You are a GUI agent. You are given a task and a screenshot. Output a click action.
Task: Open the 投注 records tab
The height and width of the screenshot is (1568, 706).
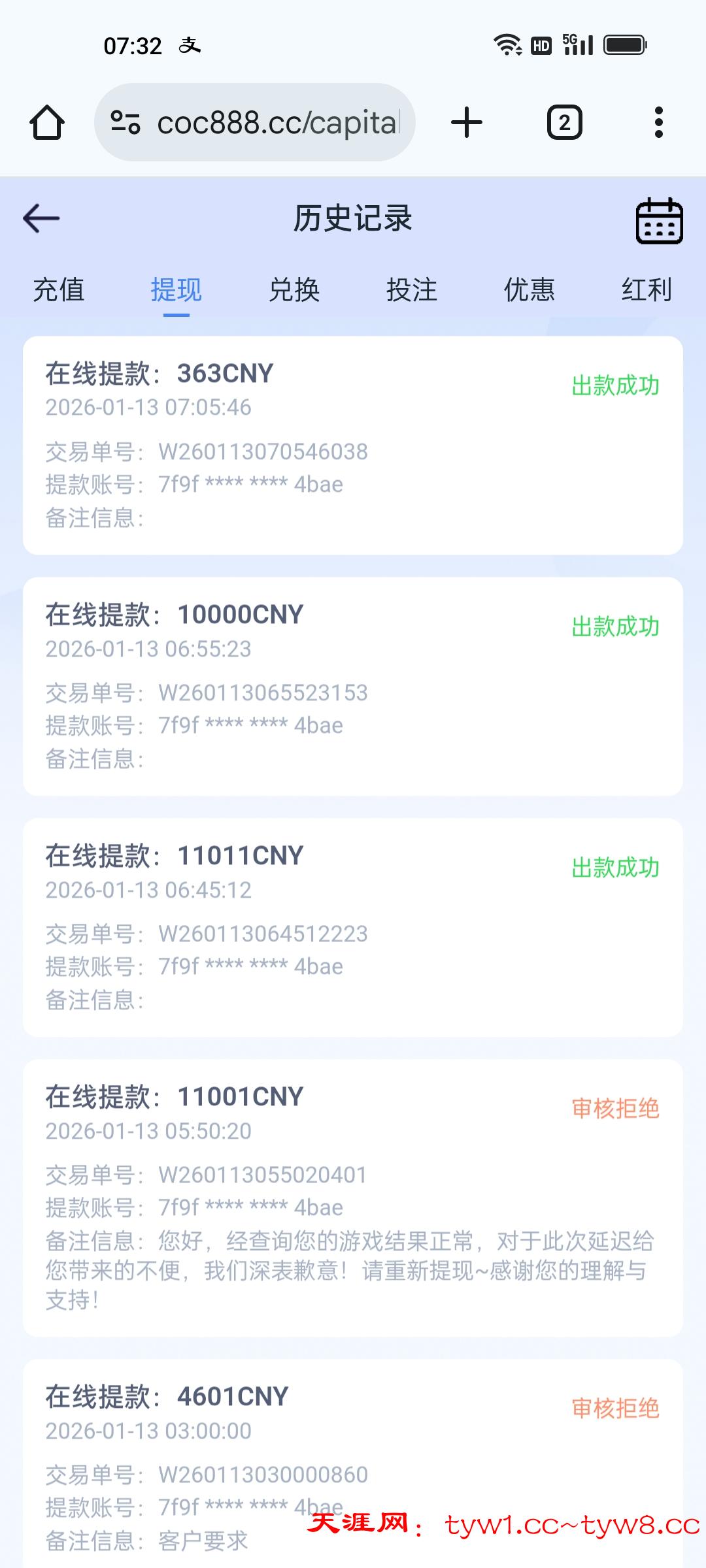tap(412, 290)
